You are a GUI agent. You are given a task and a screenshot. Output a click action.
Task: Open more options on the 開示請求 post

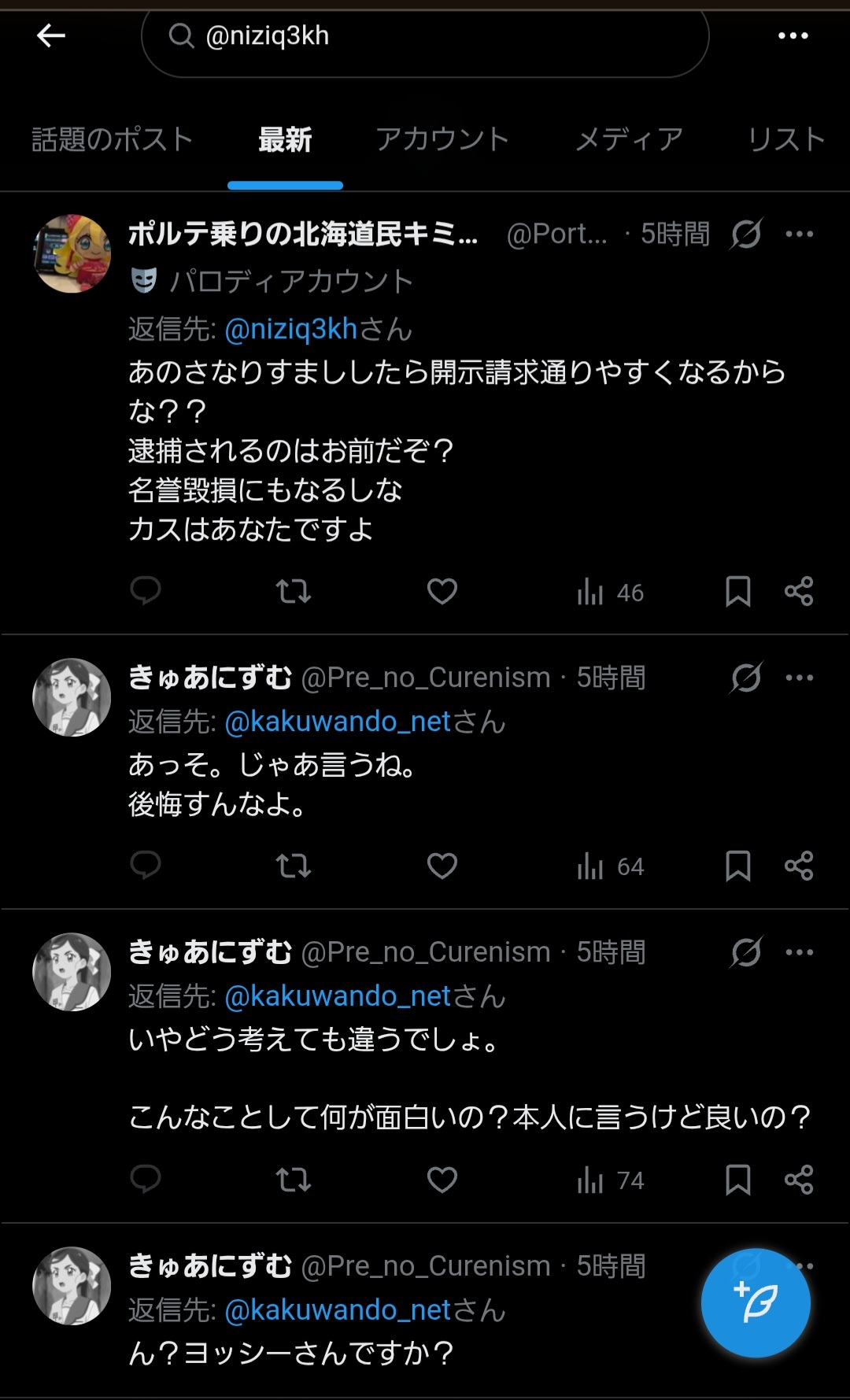[800, 234]
